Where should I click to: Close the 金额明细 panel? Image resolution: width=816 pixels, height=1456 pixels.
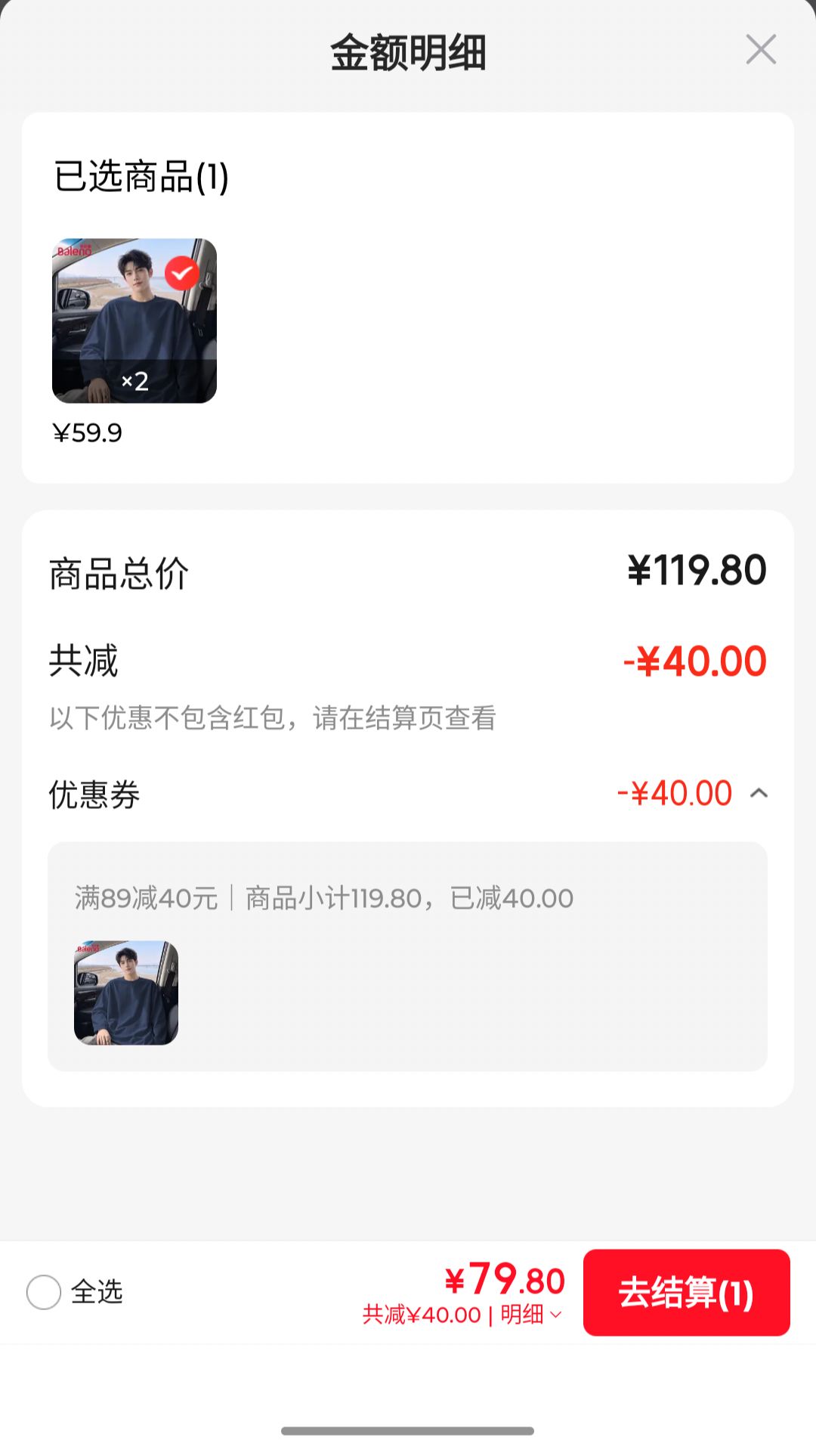761,50
